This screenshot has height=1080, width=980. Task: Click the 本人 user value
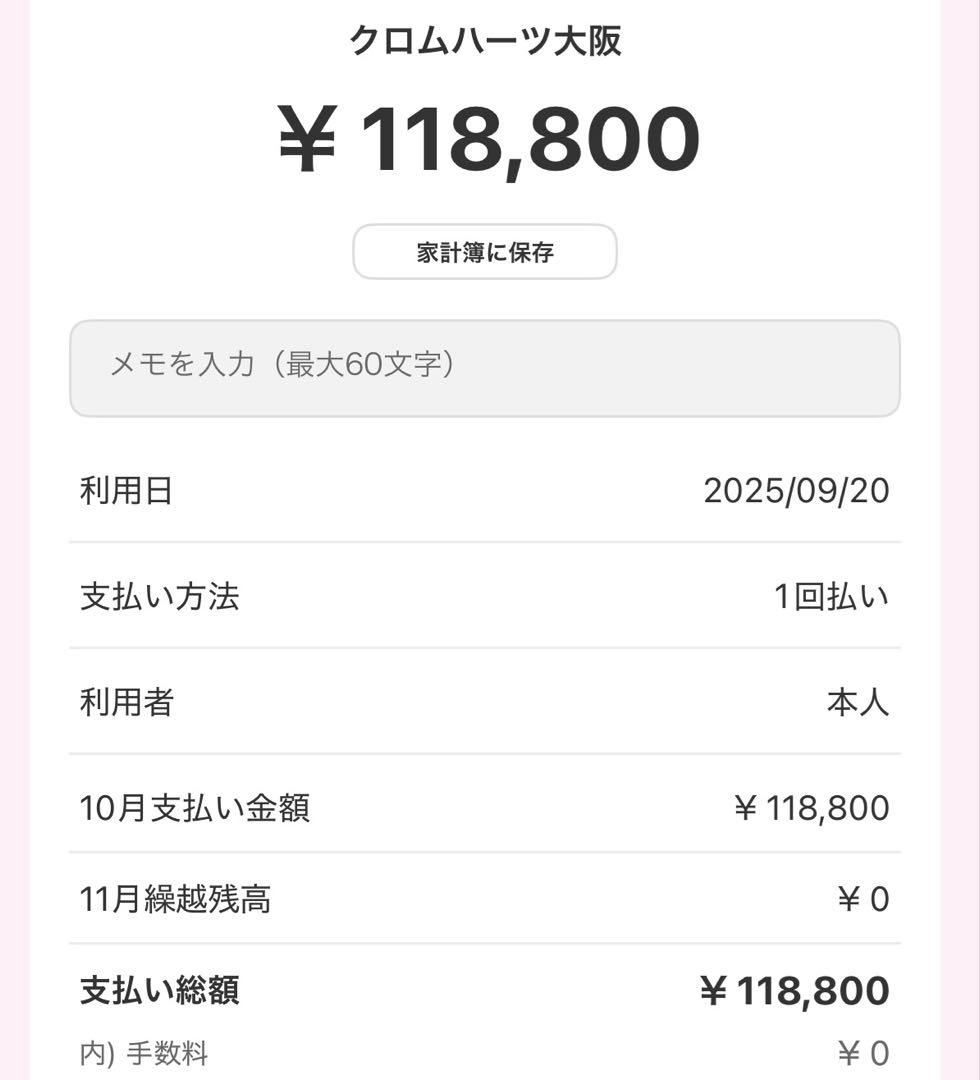point(862,701)
